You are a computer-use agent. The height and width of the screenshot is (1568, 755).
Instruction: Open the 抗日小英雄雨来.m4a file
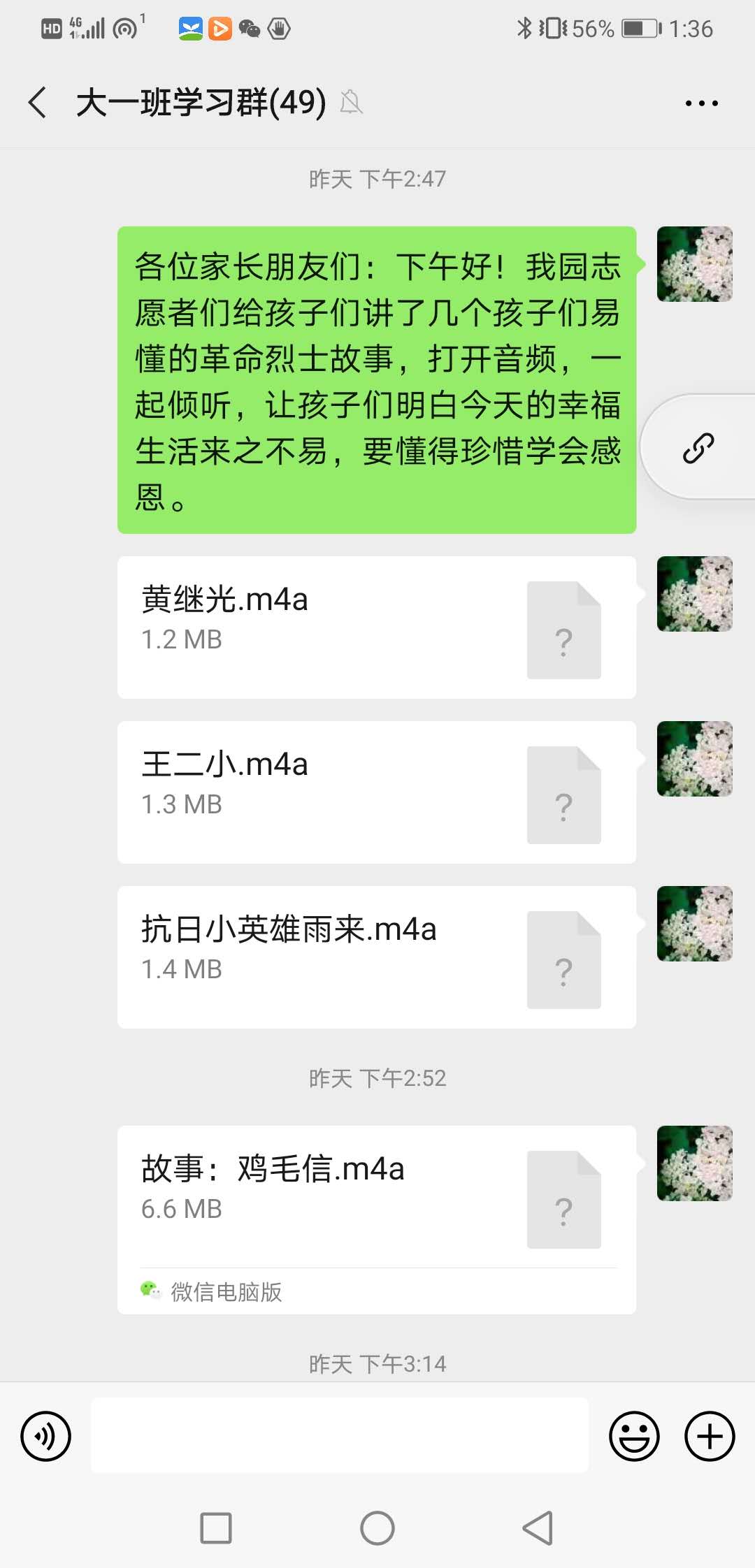(x=376, y=957)
